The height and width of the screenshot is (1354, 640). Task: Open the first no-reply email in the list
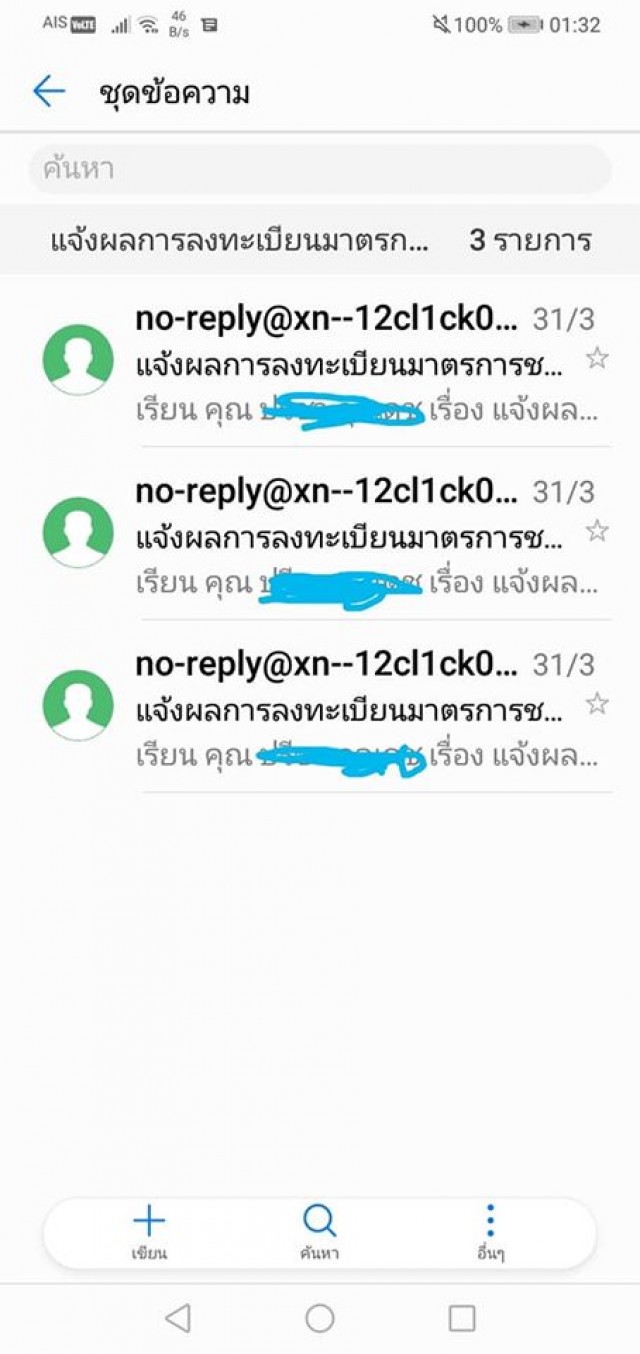click(320, 361)
